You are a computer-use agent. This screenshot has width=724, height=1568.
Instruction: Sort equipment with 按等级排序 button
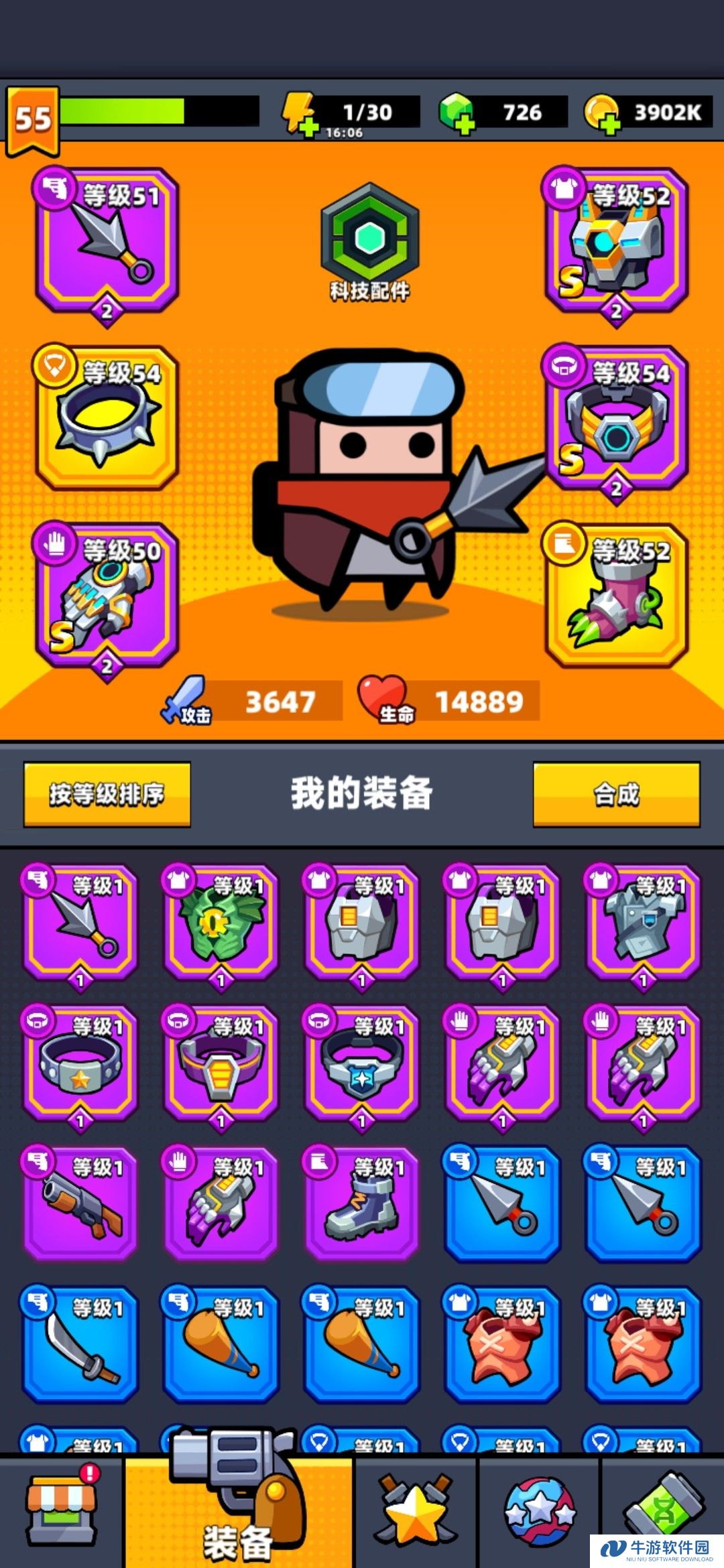107,794
